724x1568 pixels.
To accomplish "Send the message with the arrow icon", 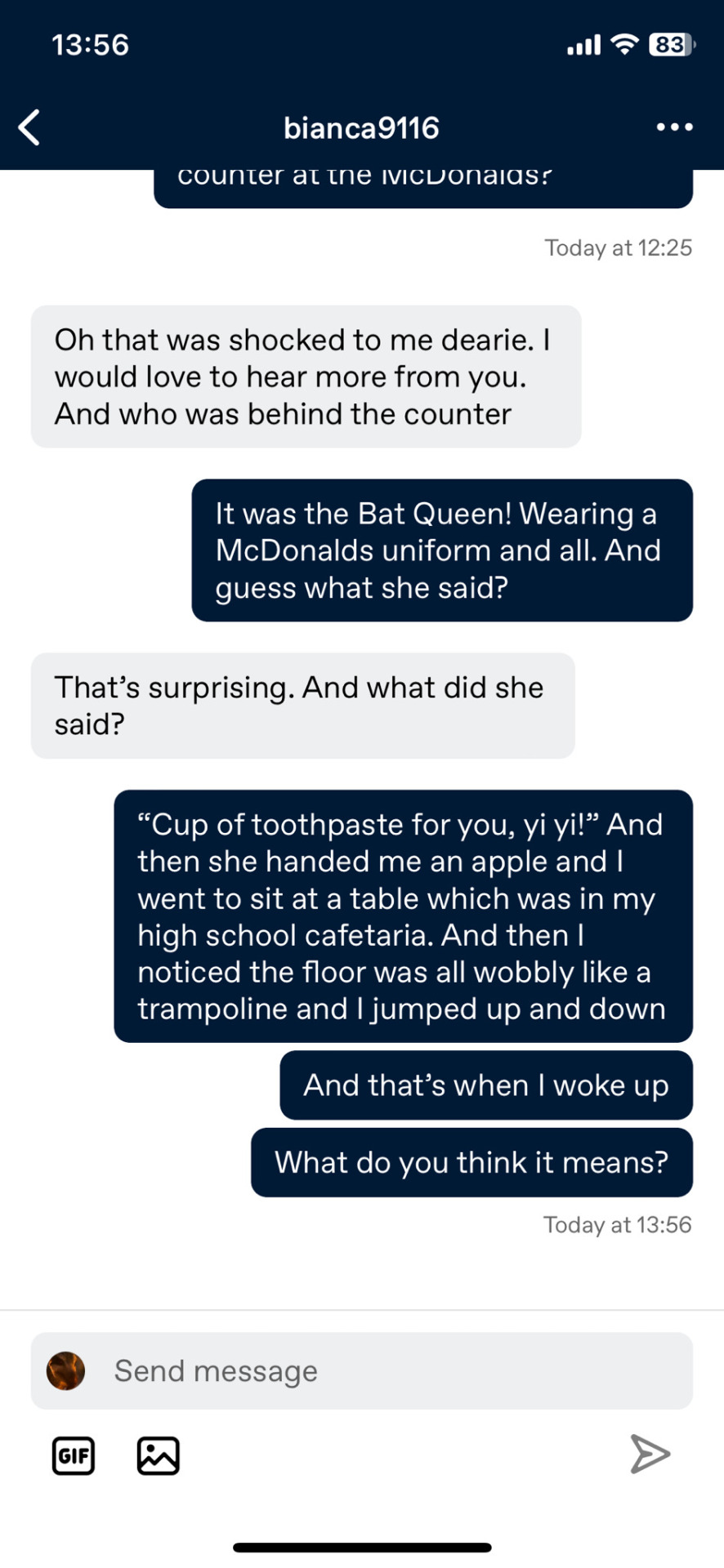I will 650,1454.
